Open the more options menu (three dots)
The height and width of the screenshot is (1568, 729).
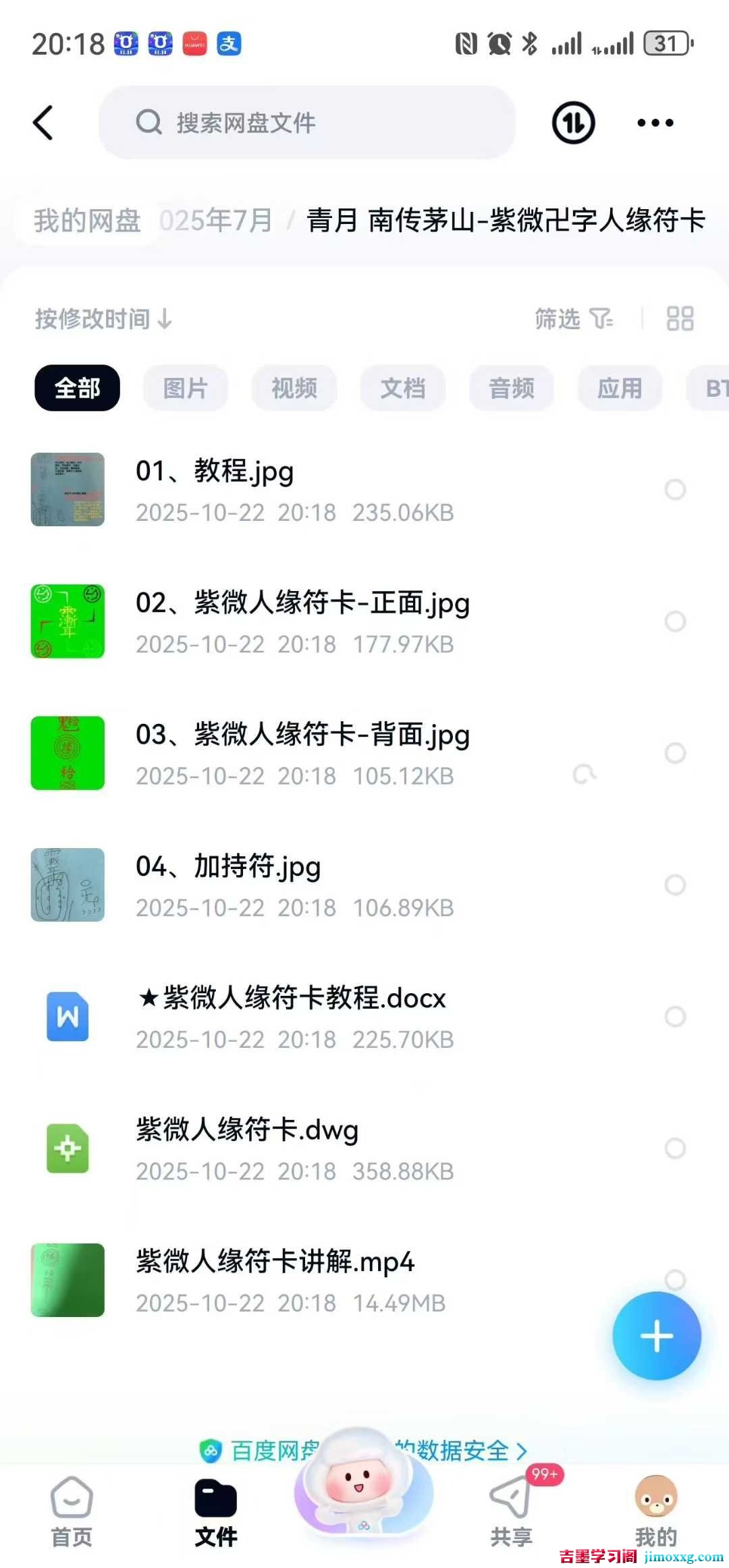pyautogui.click(x=652, y=123)
